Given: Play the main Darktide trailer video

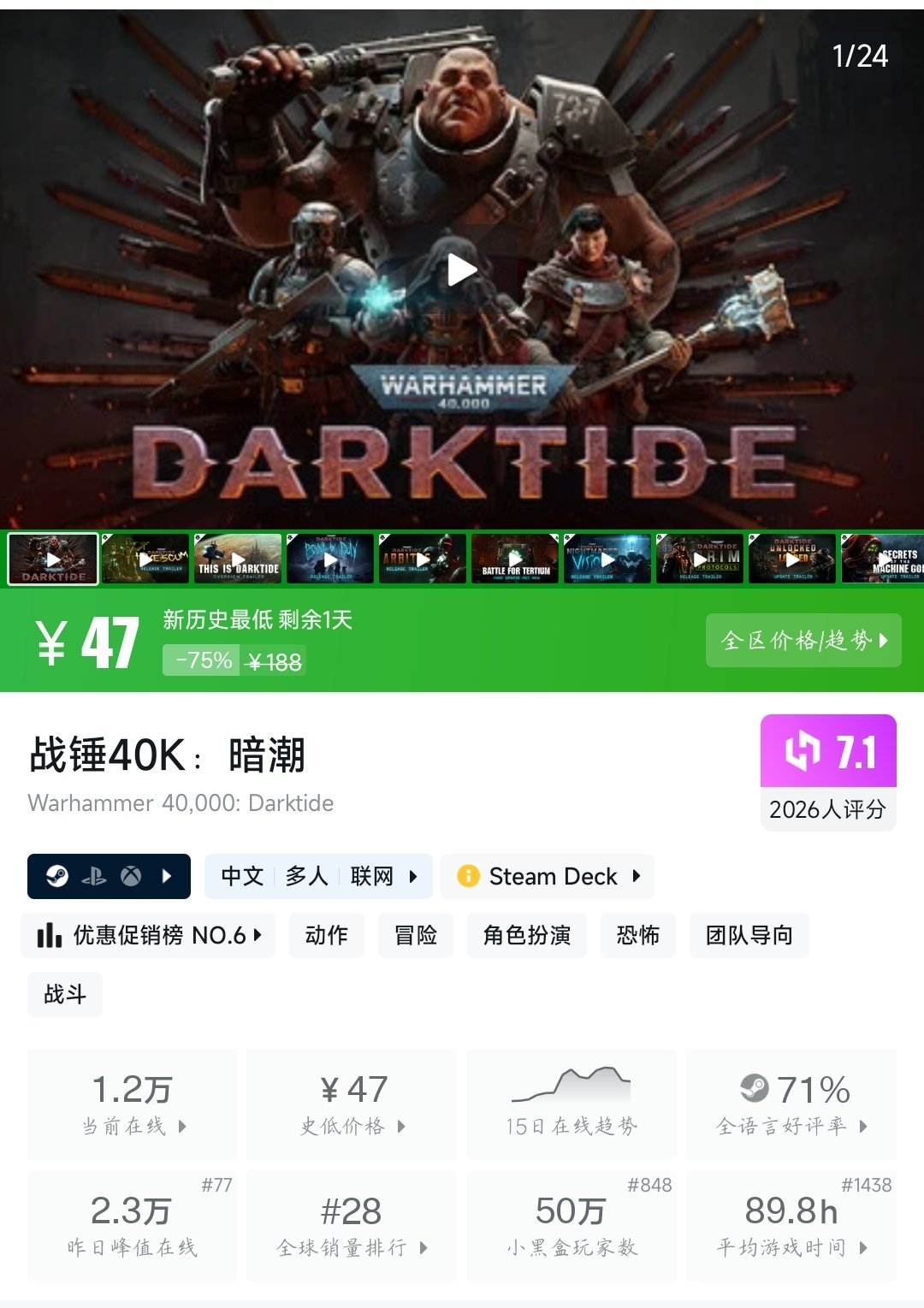Looking at the screenshot, I should [x=462, y=270].
